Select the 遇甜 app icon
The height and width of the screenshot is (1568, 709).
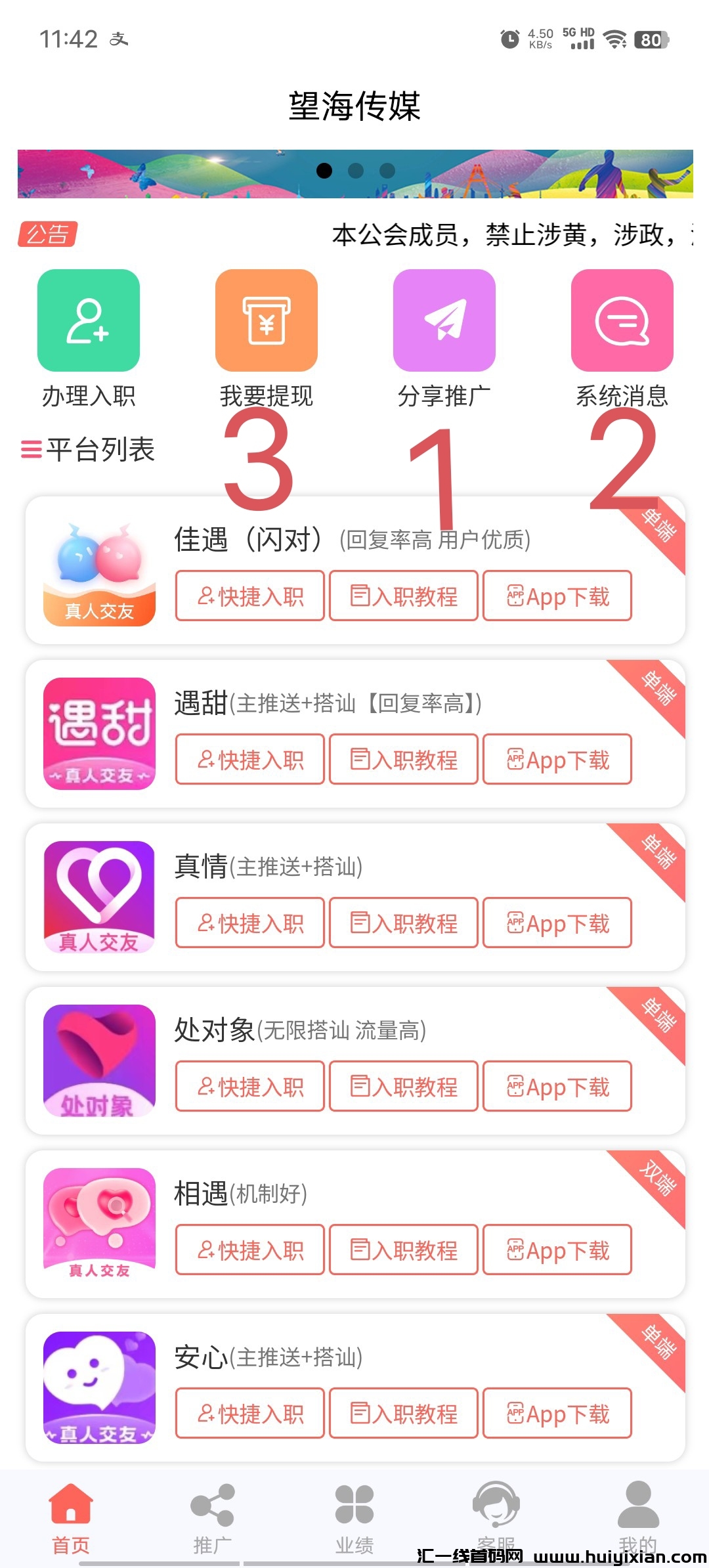click(98, 734)
